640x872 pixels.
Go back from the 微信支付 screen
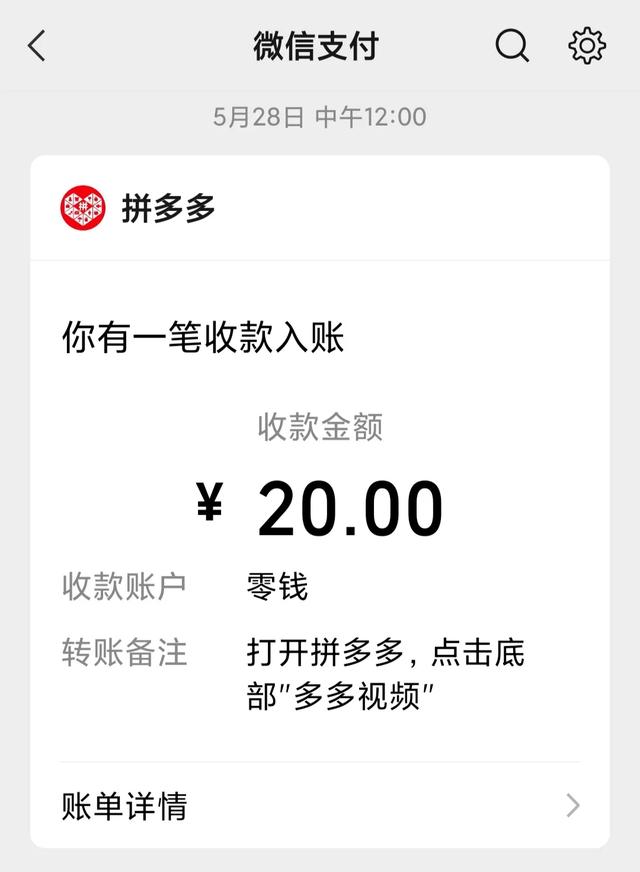(x=37, y=46)
